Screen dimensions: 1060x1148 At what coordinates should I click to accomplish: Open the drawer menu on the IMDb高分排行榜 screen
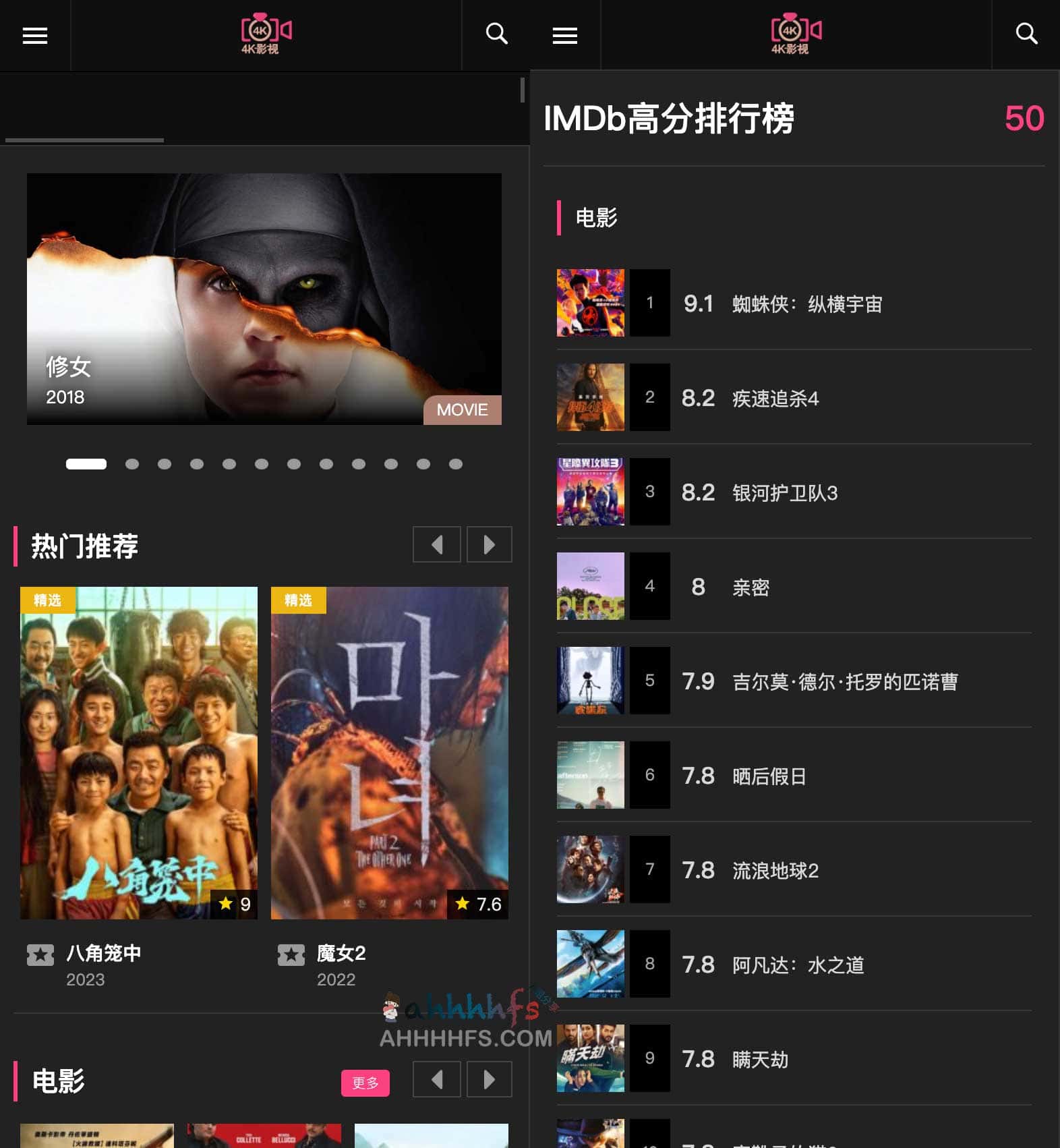564,35
